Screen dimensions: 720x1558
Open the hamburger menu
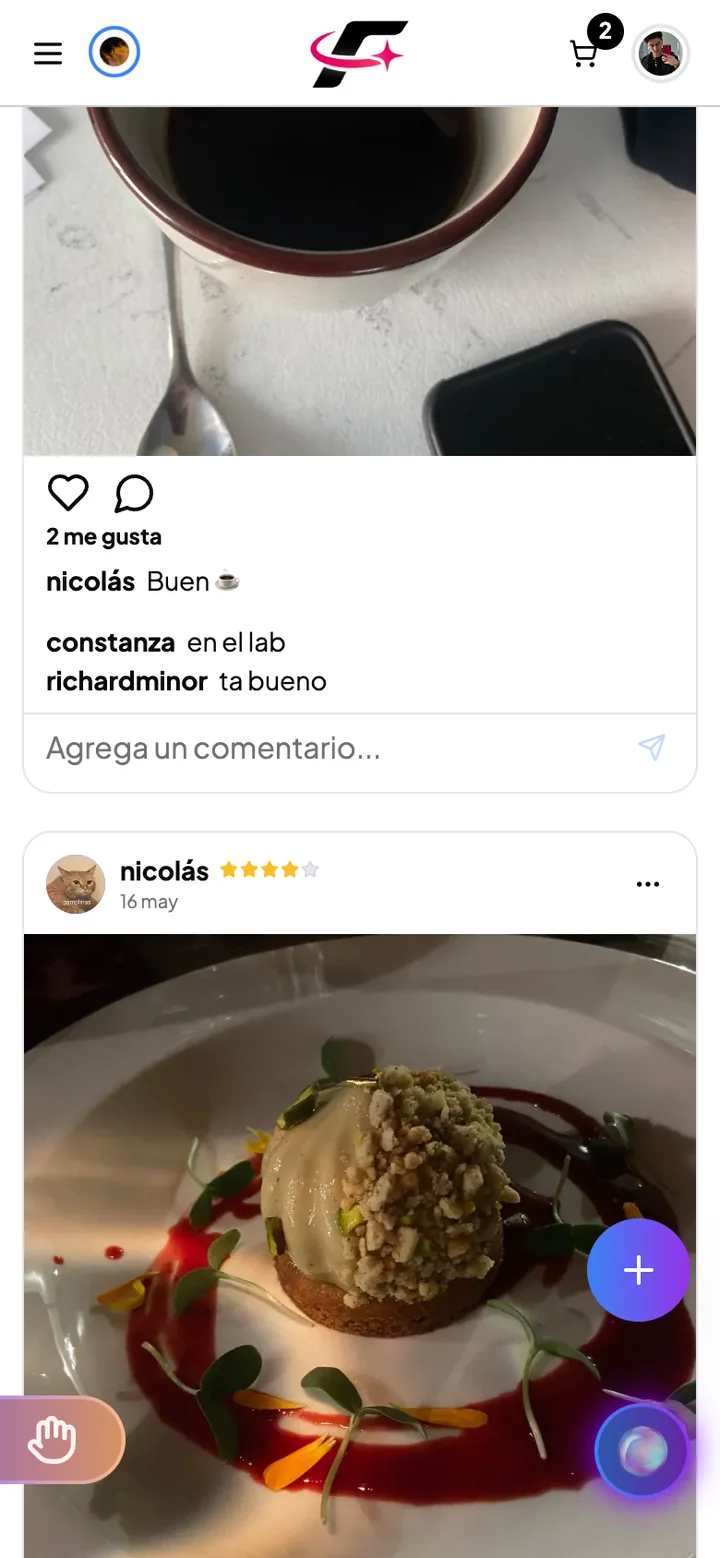[x=48, y=53]
